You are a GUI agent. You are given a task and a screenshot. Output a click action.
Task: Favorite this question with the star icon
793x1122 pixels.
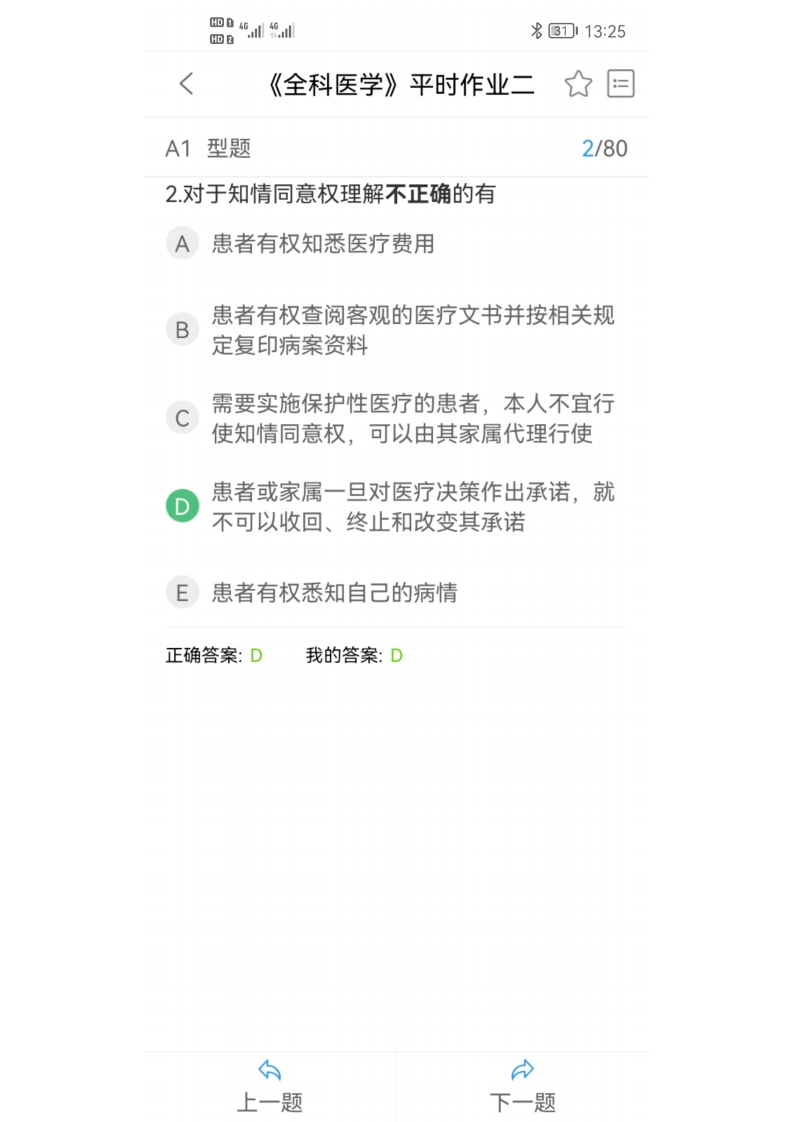click(578, 84)
